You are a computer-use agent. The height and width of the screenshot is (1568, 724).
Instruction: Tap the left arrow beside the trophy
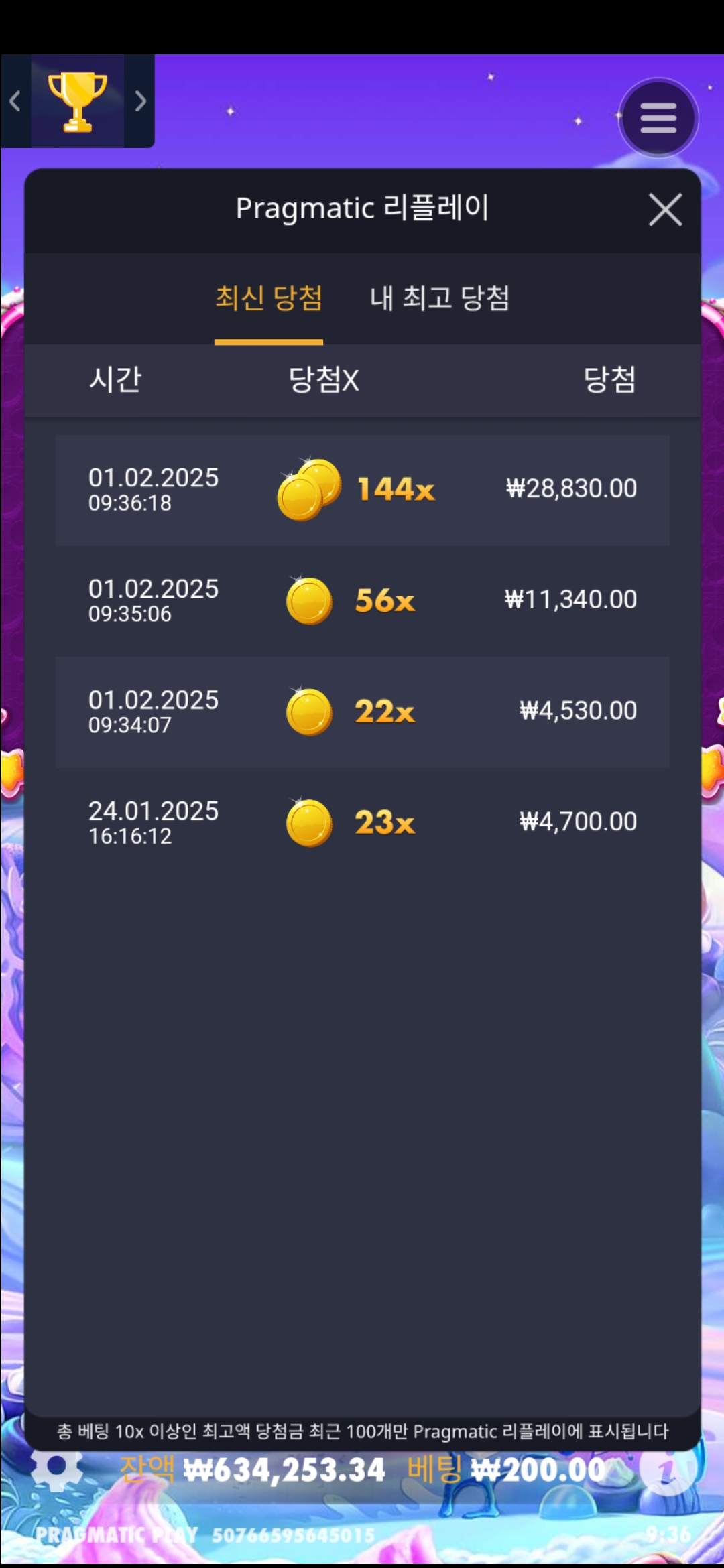(15, 101)
